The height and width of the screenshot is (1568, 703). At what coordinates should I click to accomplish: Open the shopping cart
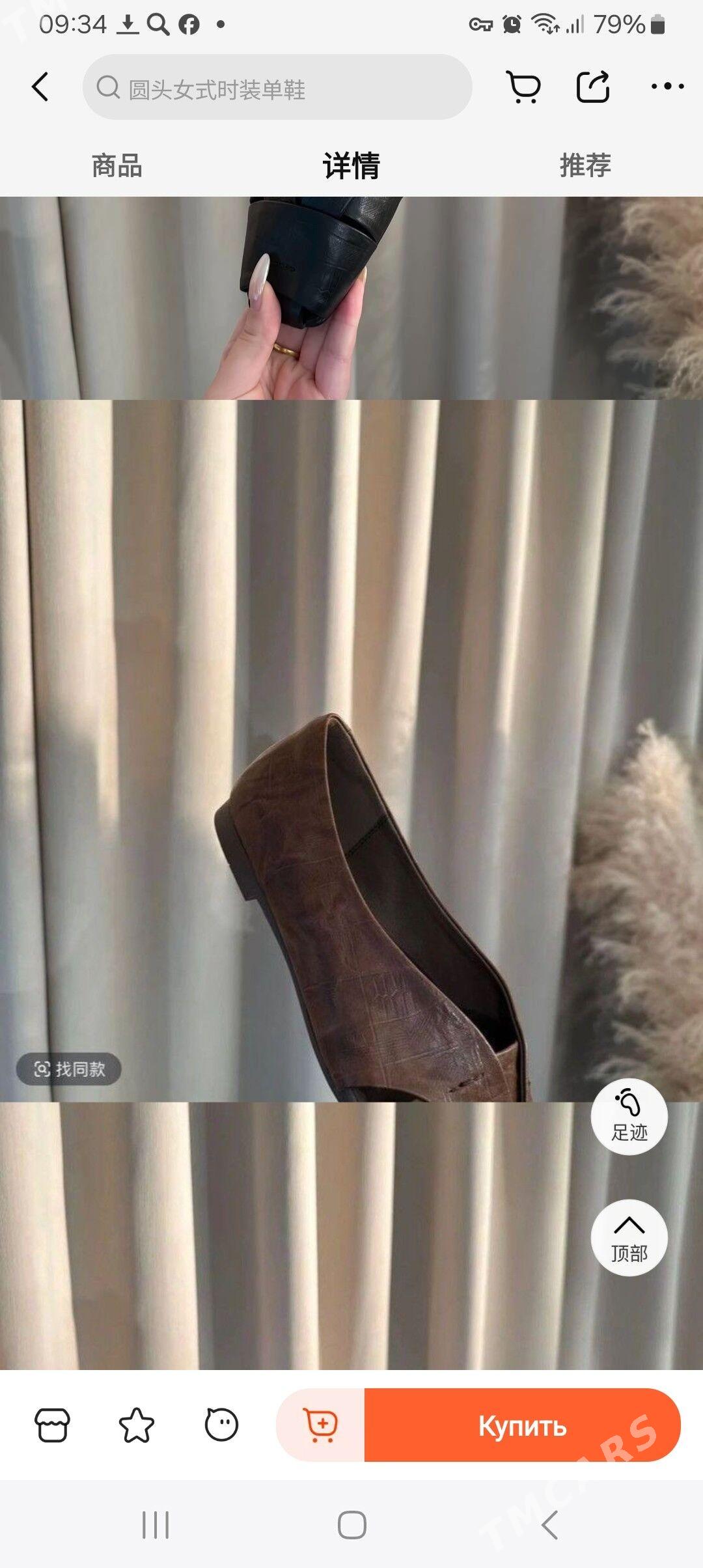(x=523, y=87)
